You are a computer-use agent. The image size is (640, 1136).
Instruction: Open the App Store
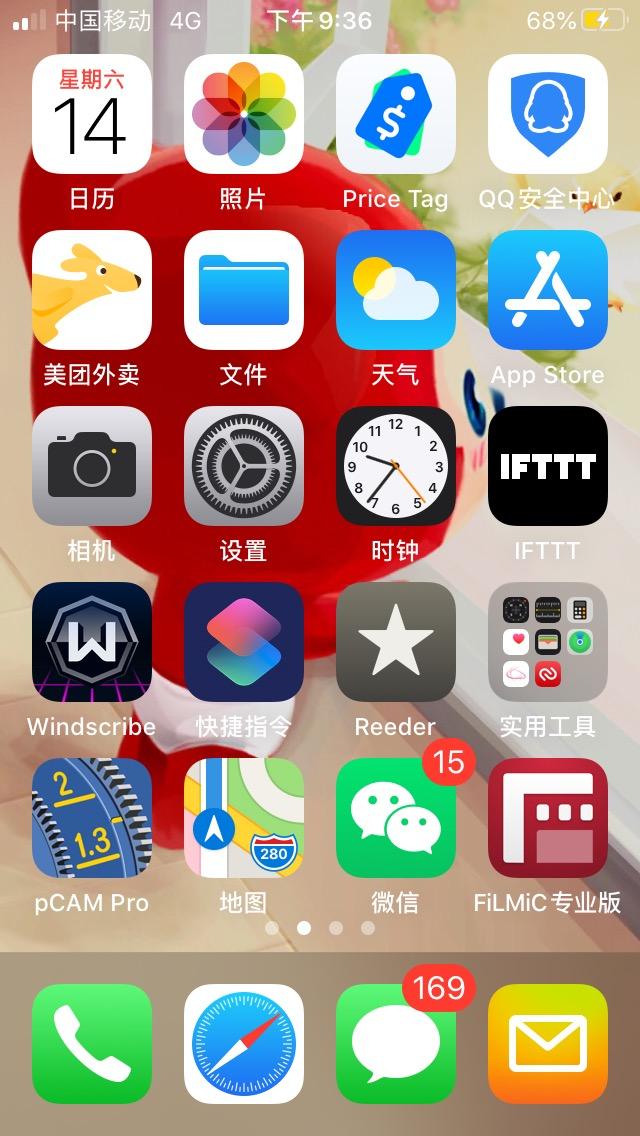[x=548, y=290]
